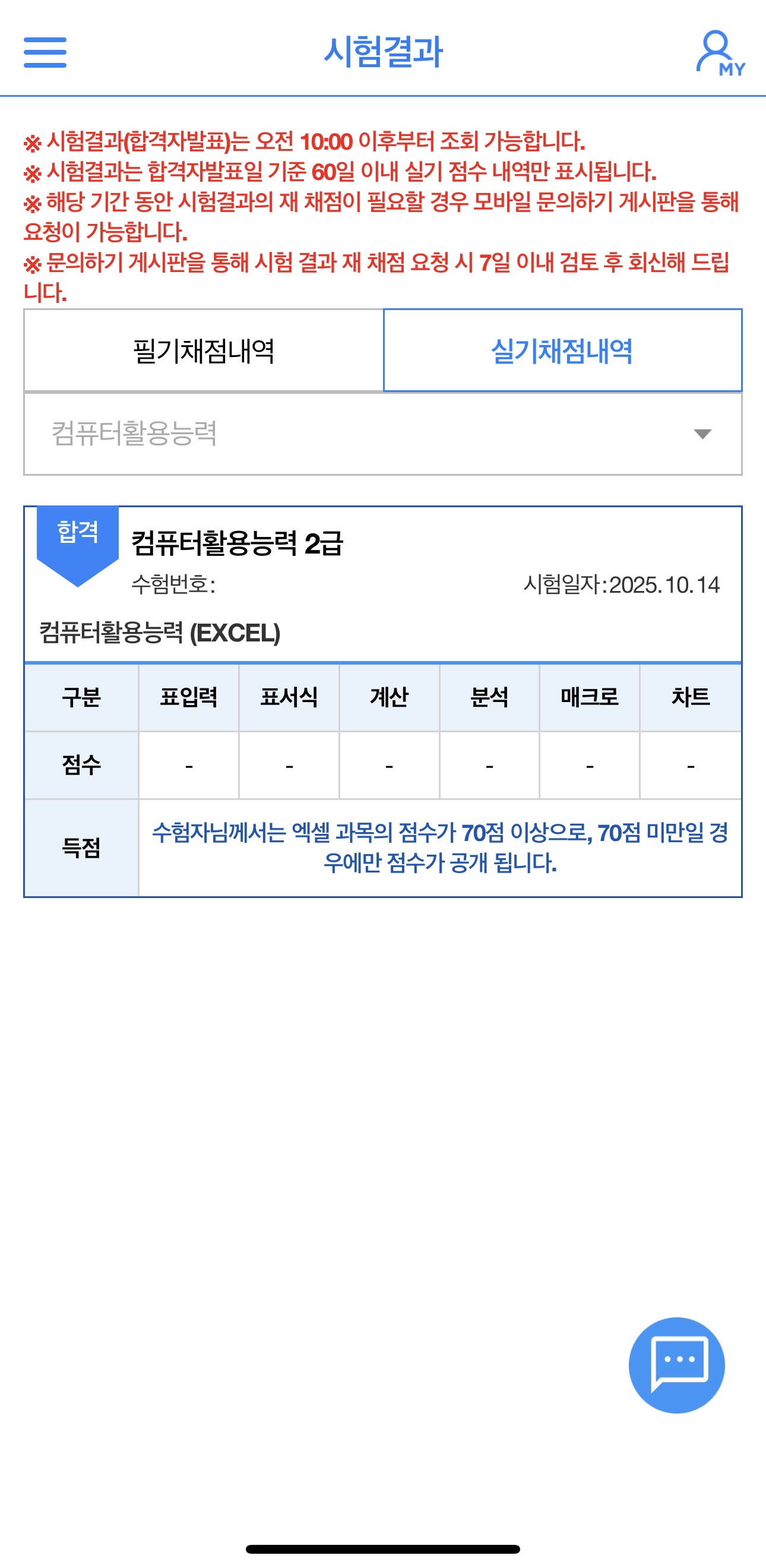This screenshot has height=1568, width=766.
Task: Open the chat inquiry floating button
Action: coord(676,1365)
